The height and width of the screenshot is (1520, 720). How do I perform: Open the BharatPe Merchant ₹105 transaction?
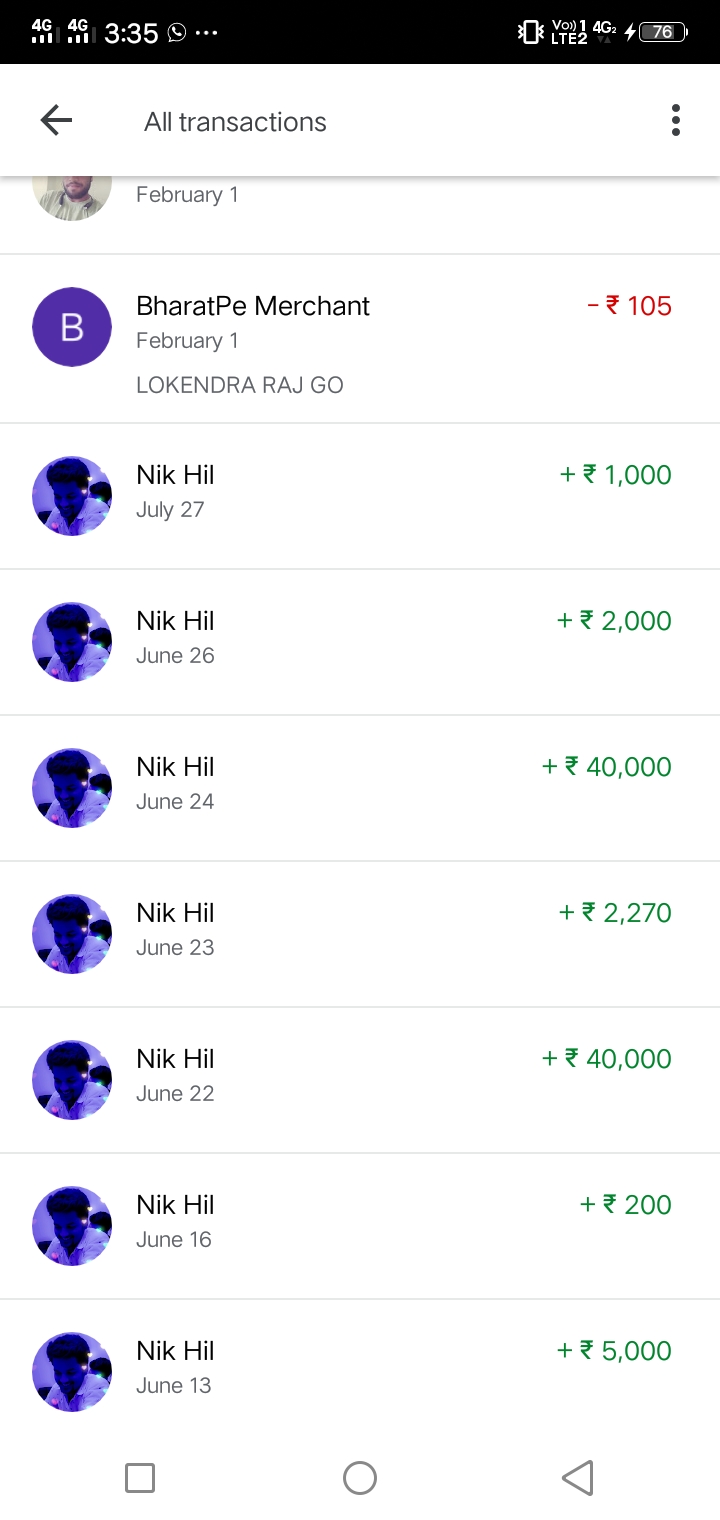point(360,339)
